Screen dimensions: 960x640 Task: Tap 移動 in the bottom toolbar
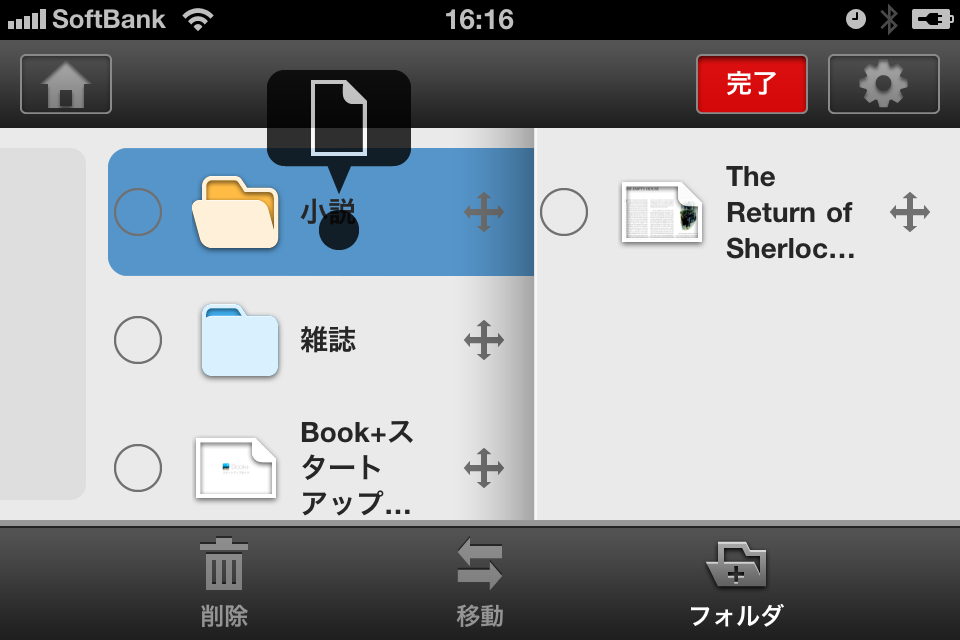(x=480, y=580)
